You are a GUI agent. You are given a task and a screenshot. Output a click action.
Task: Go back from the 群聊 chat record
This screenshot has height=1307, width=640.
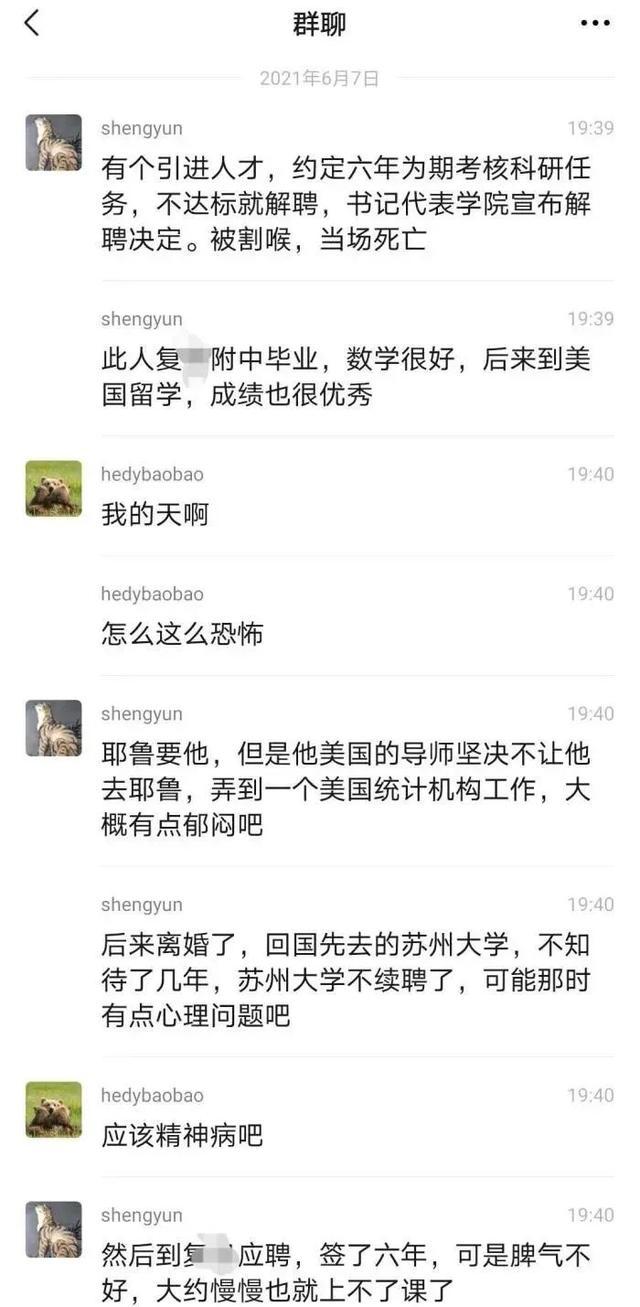(x=32, y=23)
